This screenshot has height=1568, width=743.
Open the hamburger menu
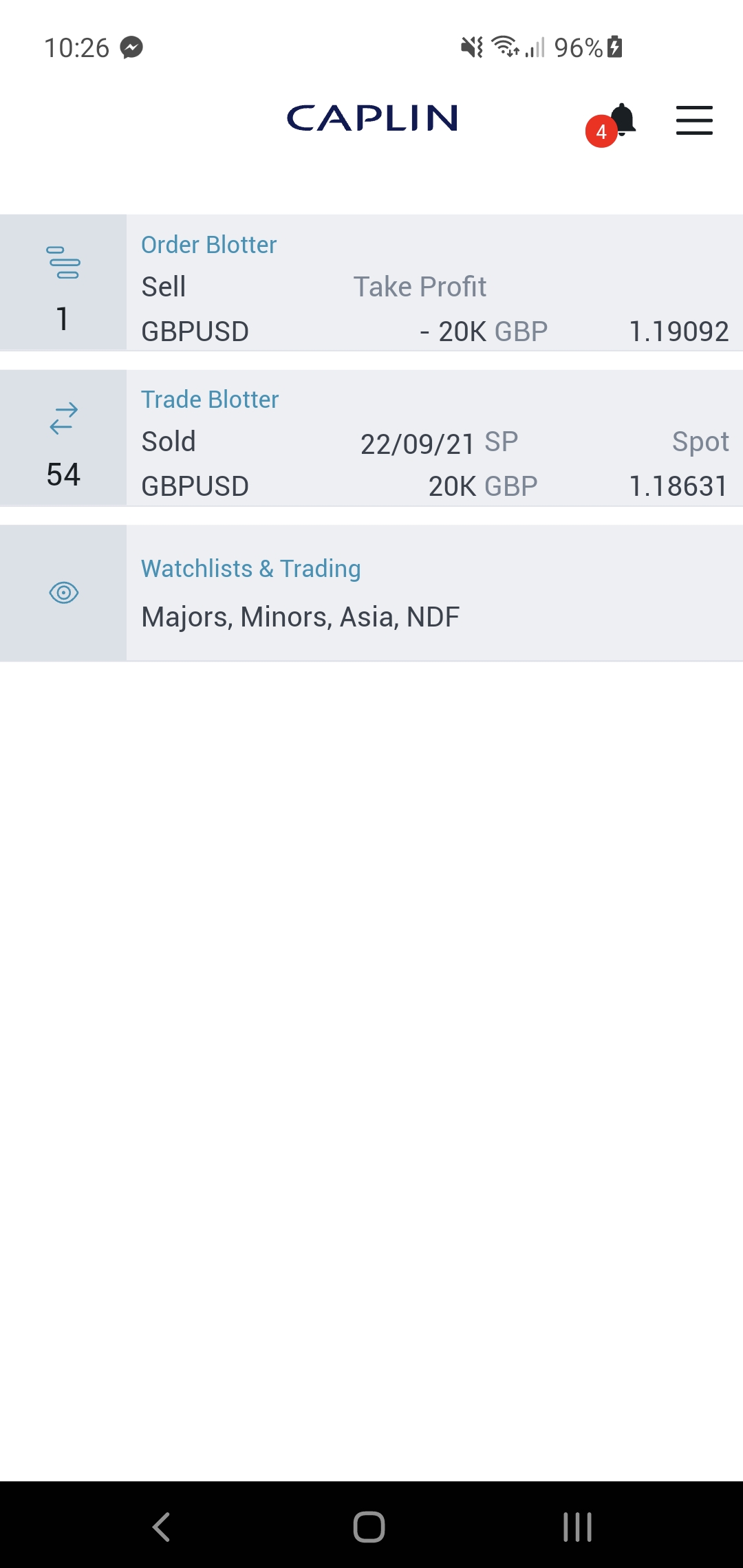coord(693,120)
